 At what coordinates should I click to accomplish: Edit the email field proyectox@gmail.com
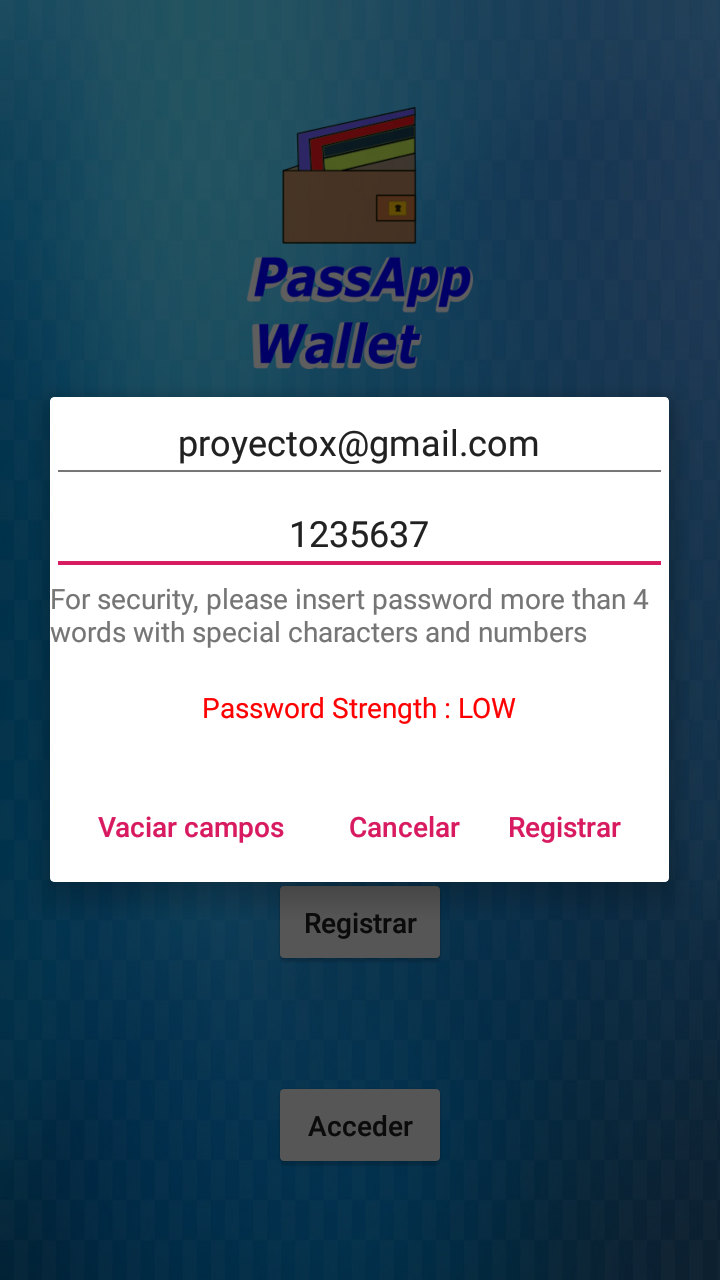click(x=358, y=445)
